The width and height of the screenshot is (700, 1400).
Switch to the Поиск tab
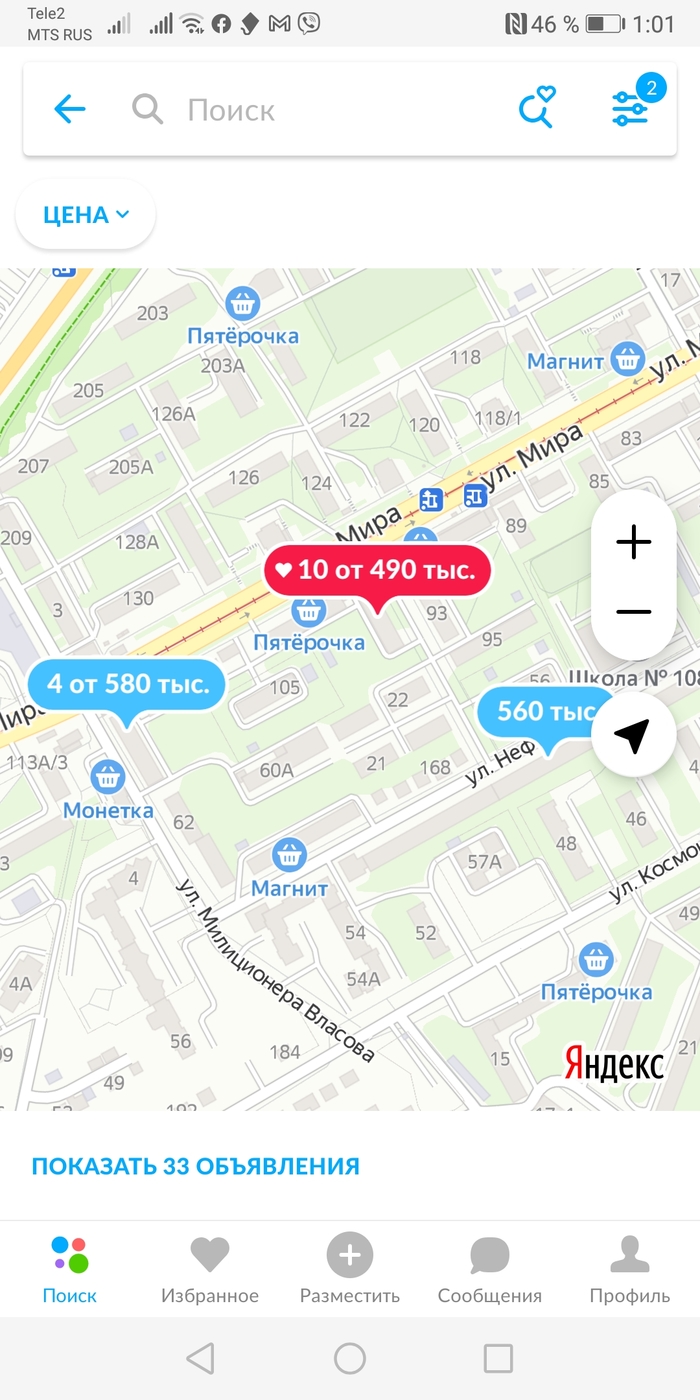[70, 1268]
